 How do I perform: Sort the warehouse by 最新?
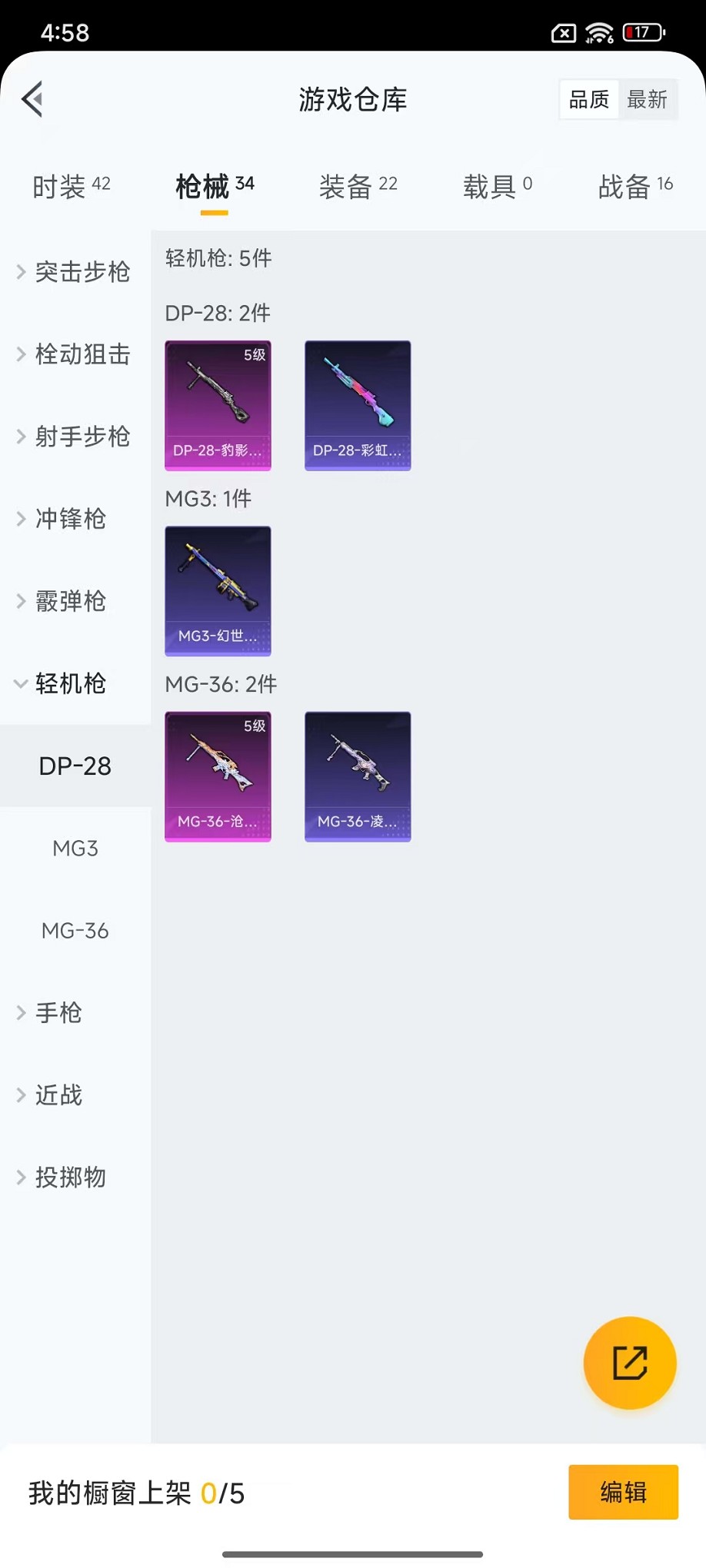(647, 99)
